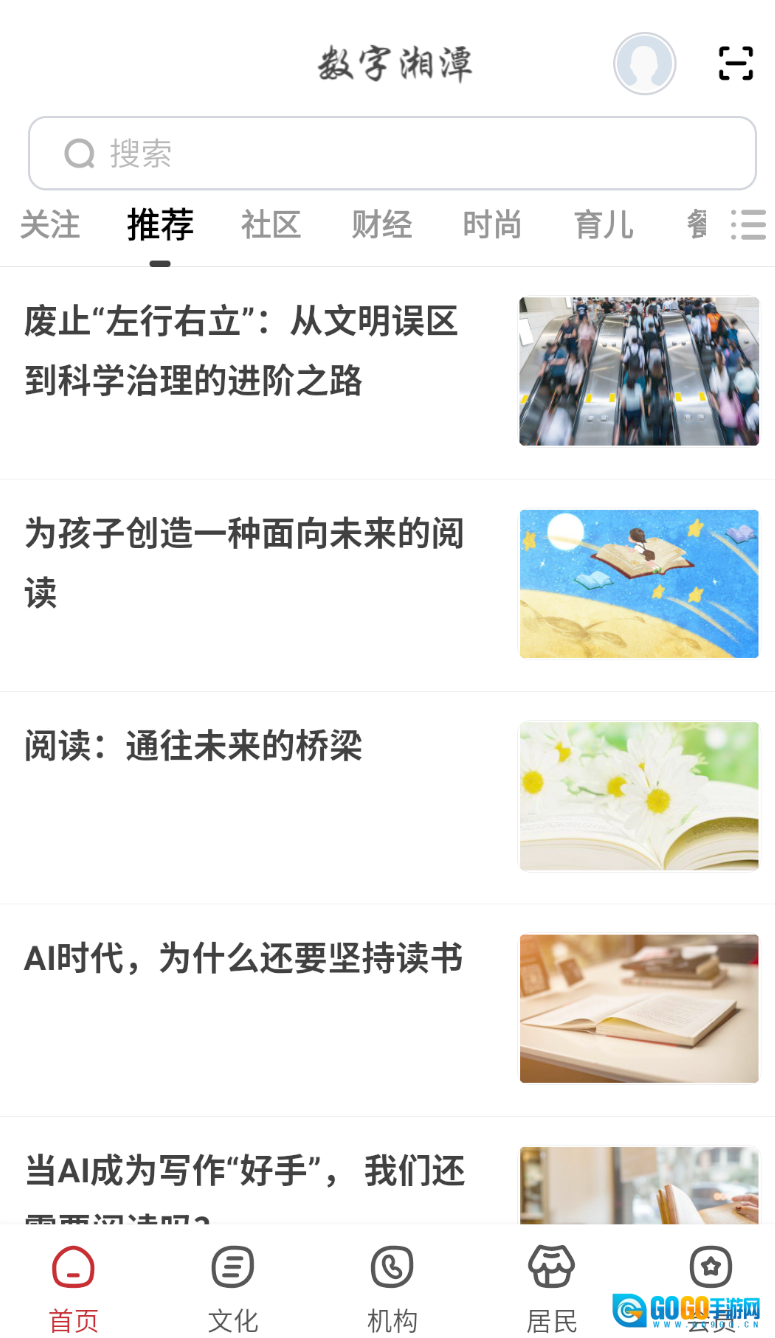Open full channel overview next to tabs

click(748, 225)
